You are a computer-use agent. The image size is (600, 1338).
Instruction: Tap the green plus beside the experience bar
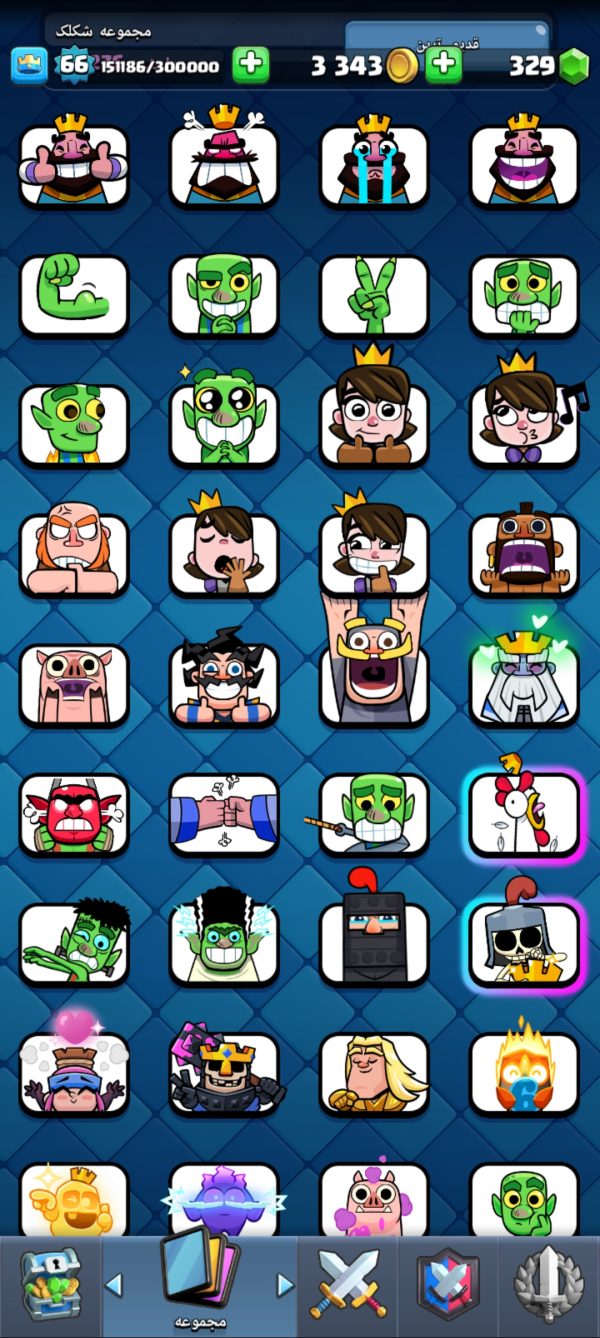[x=251, y=66]
